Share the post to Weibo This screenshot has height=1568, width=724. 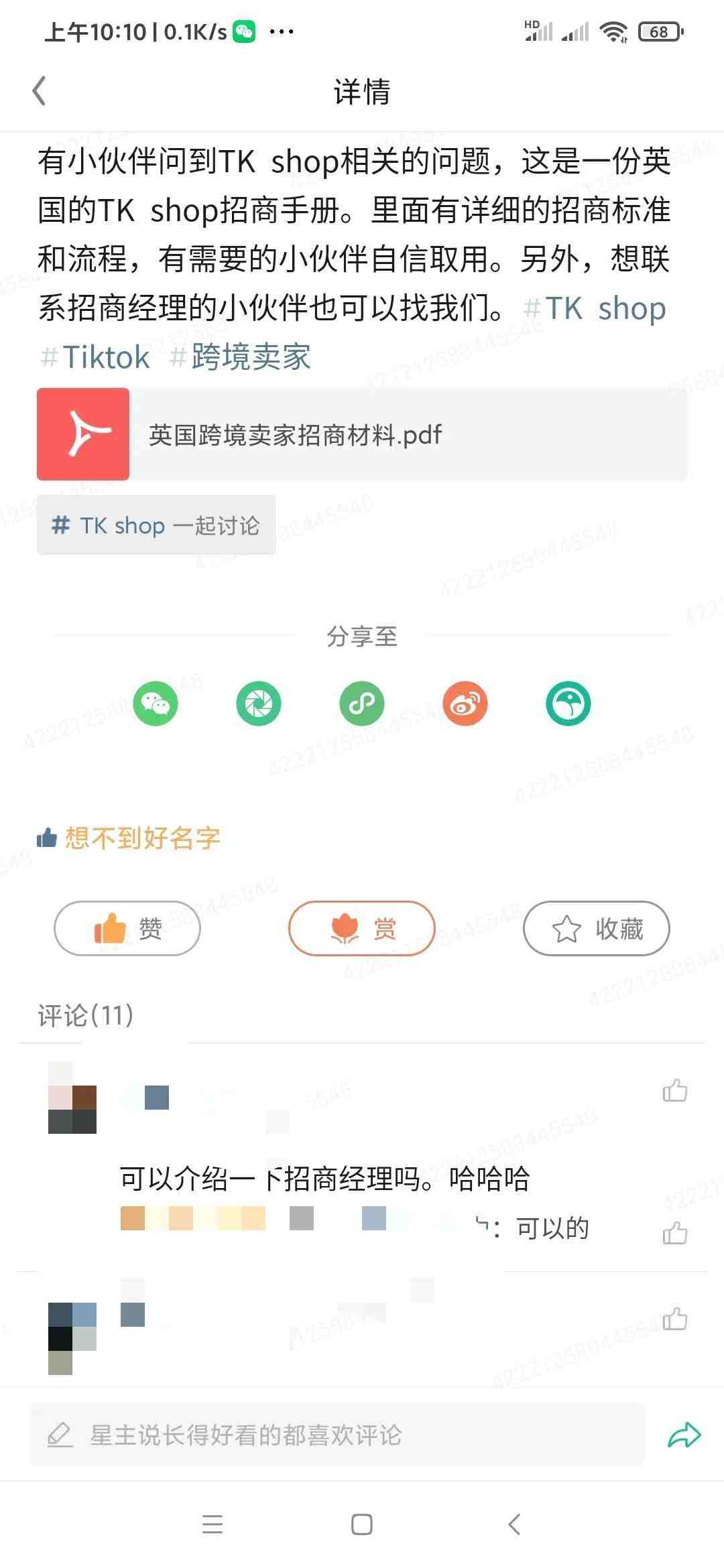[x=465, y=704]
